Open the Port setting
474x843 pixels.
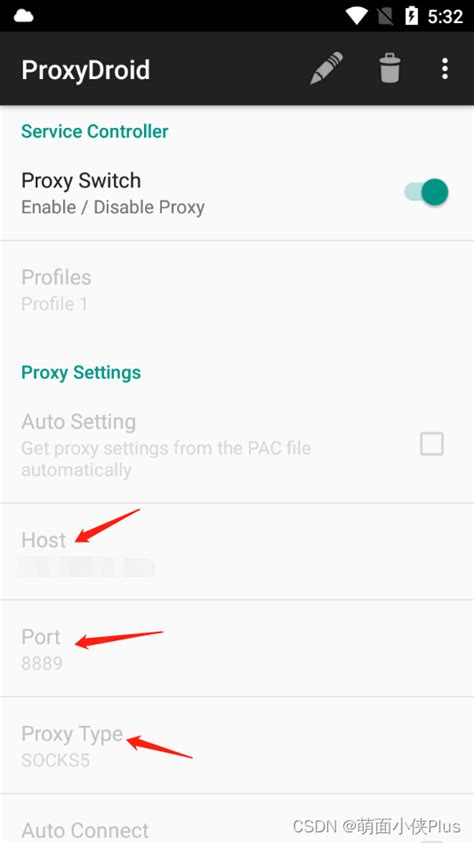click(x=237, y=648)
